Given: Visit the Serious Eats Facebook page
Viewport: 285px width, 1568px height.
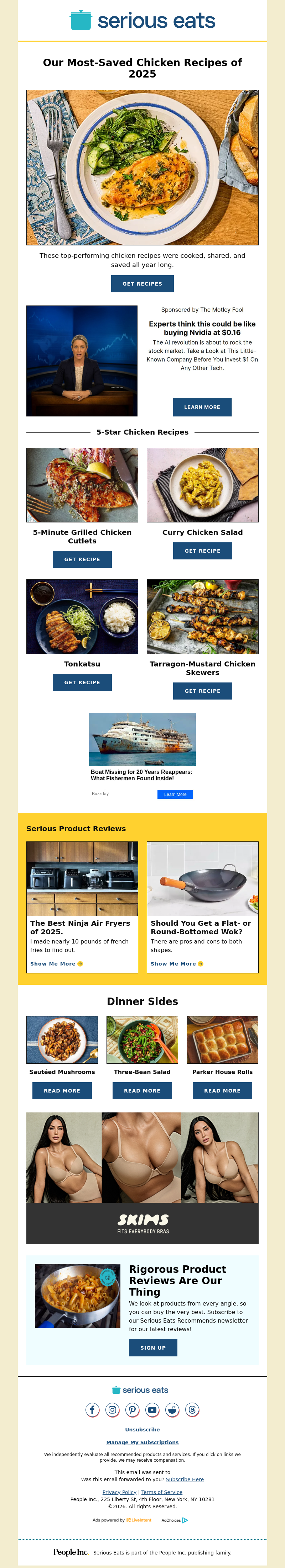Looking at the screenshot, I should [92, 1410].
